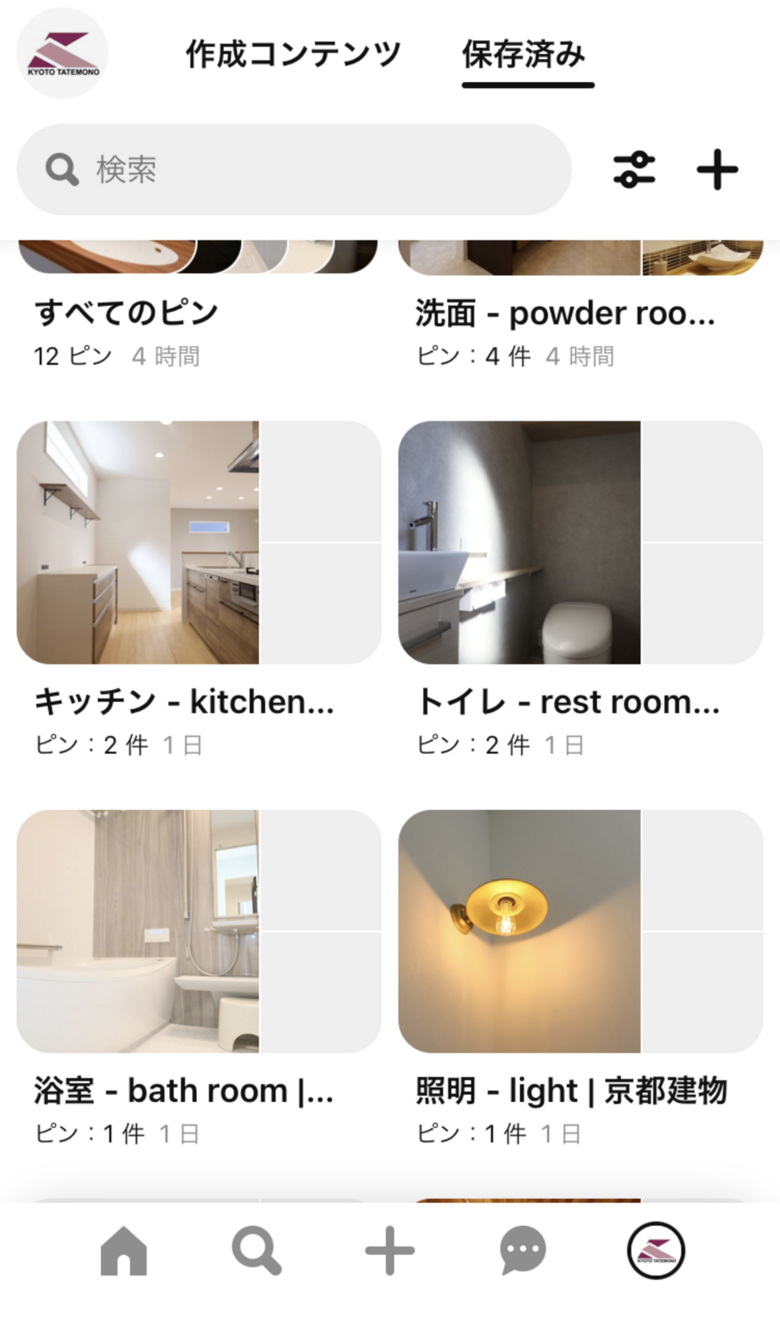Open the search tab in bottom navigation
Image resolution: width=780 pixels, height=1340 pixels.
257,1251
